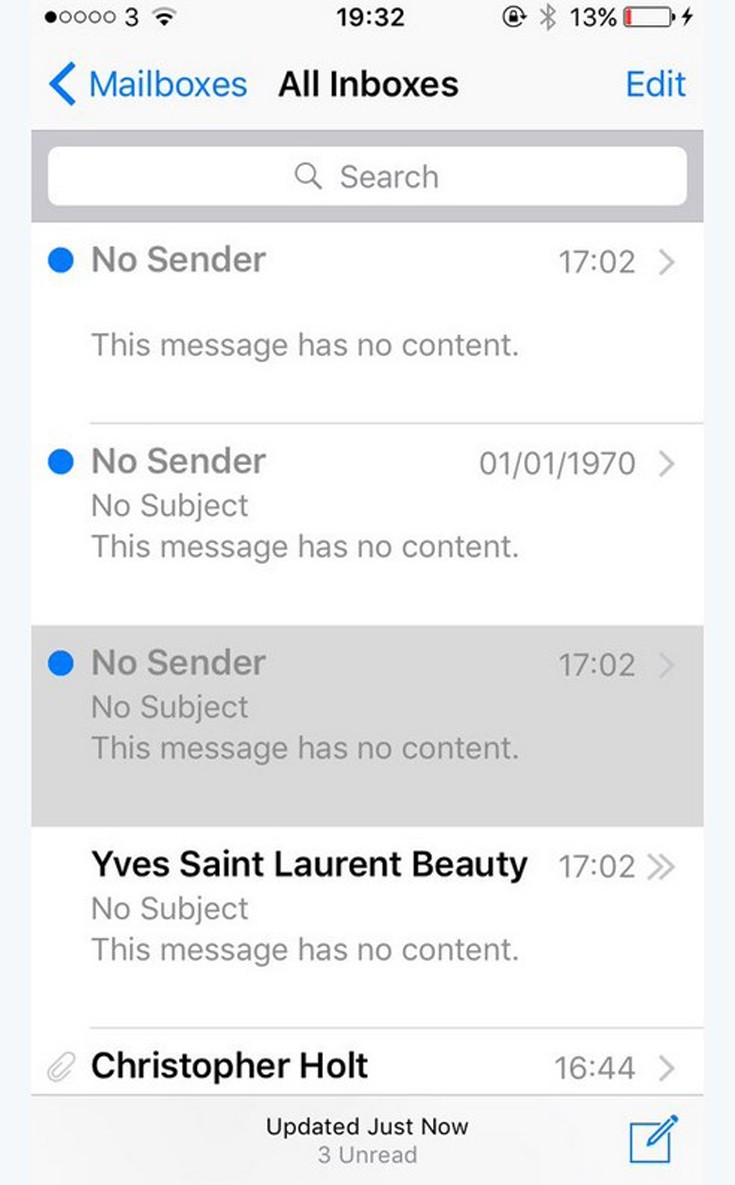Viewport: 735px width, 1185px height.
Task: Tap the Edit button
Action: click(655, 84)
